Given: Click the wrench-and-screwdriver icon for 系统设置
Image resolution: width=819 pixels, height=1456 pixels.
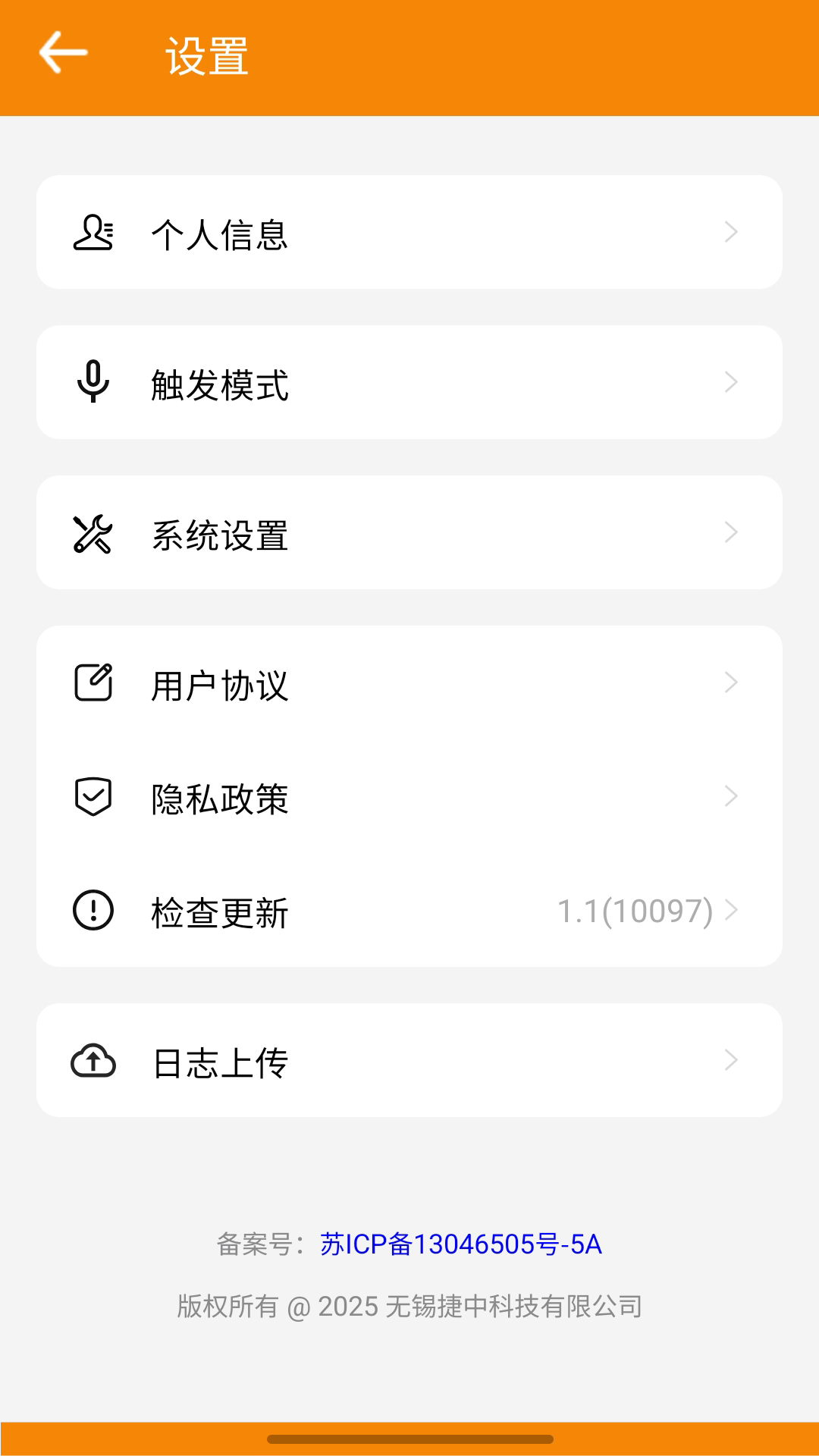Looking at the screenshot, I should coord(93,532).
